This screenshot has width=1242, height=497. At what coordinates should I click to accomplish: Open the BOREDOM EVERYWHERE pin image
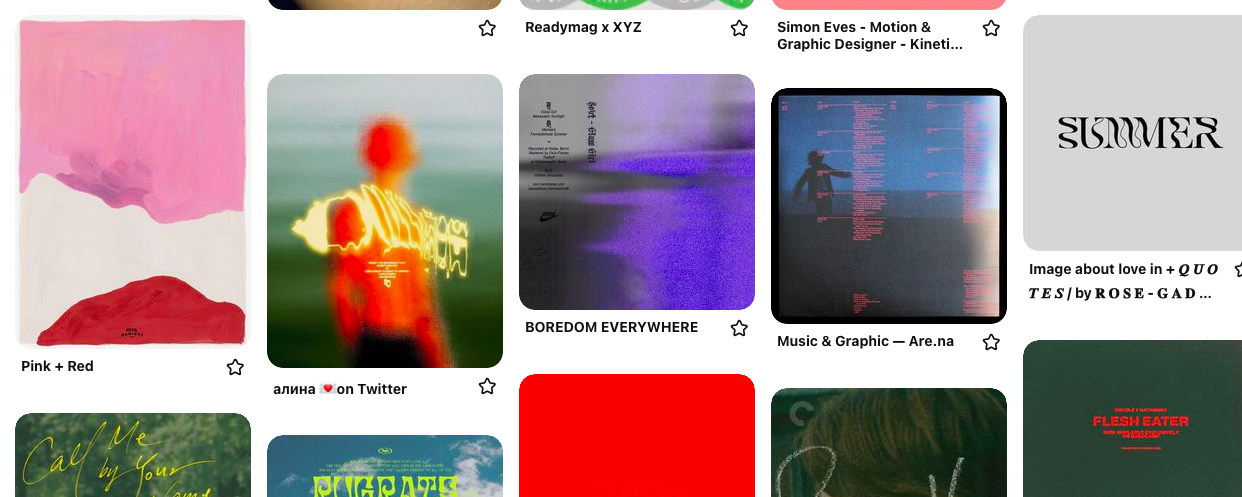coord(637,192)
